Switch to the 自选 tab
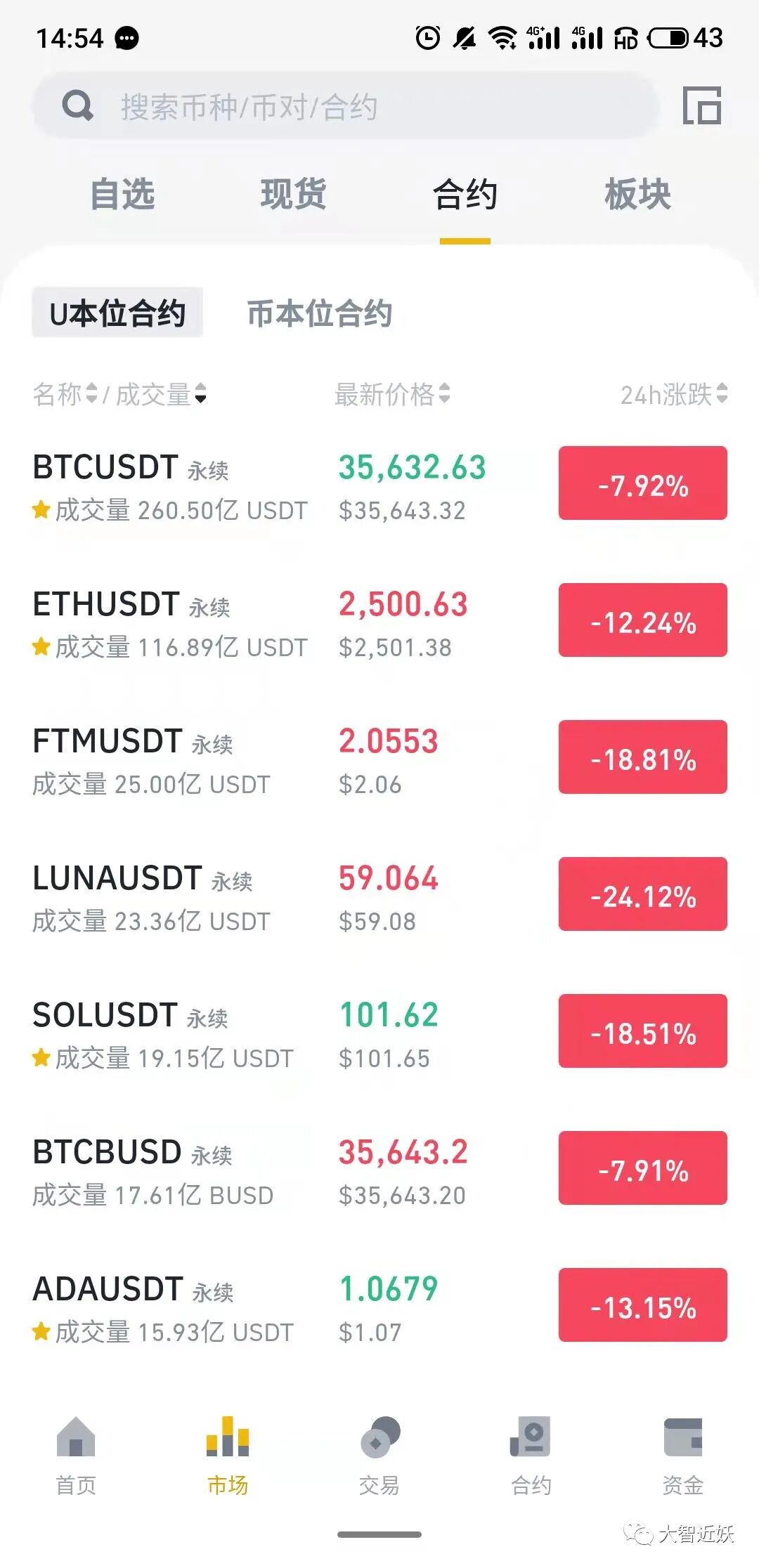759x1568 pixels. point(122,194)
